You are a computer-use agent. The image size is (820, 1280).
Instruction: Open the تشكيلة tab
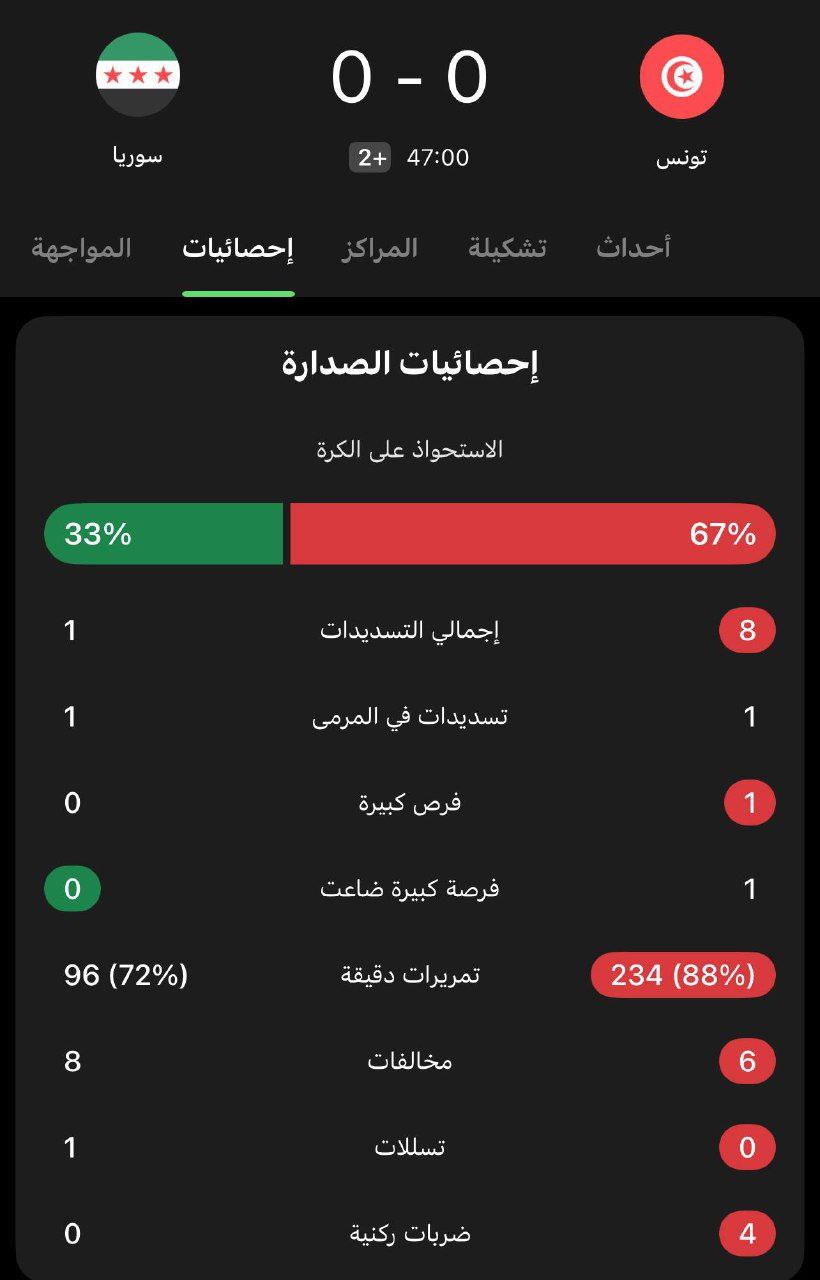[508, 248]
